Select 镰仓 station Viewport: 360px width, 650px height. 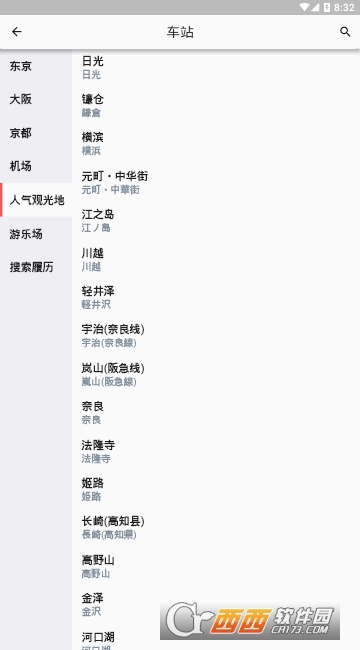216,106
